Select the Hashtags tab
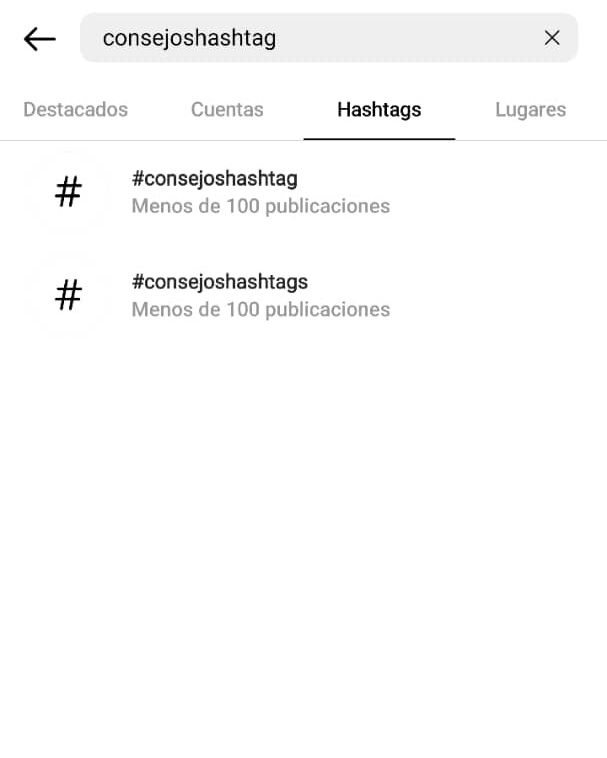 click(379, 110)
